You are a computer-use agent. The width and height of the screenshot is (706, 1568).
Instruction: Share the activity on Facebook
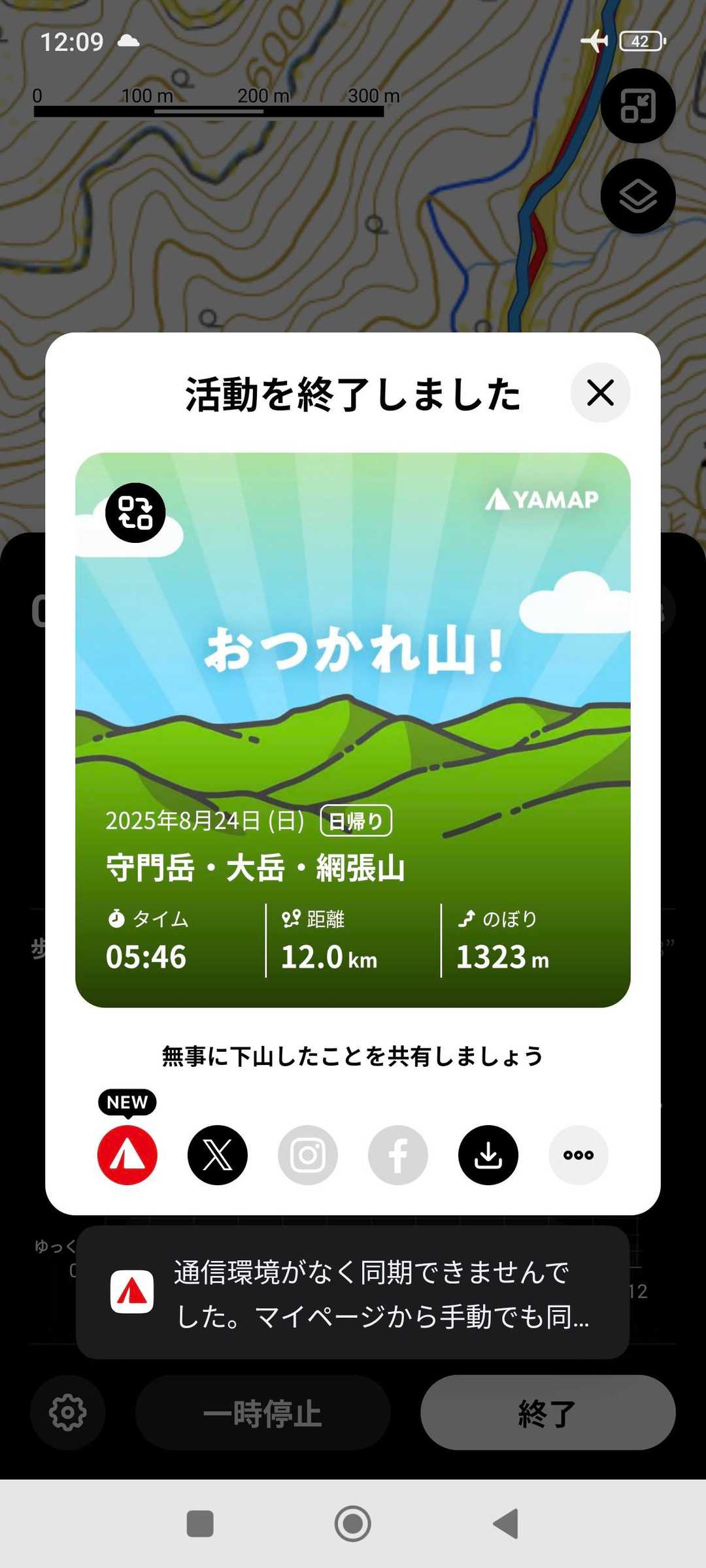(x=398, y=1155)
